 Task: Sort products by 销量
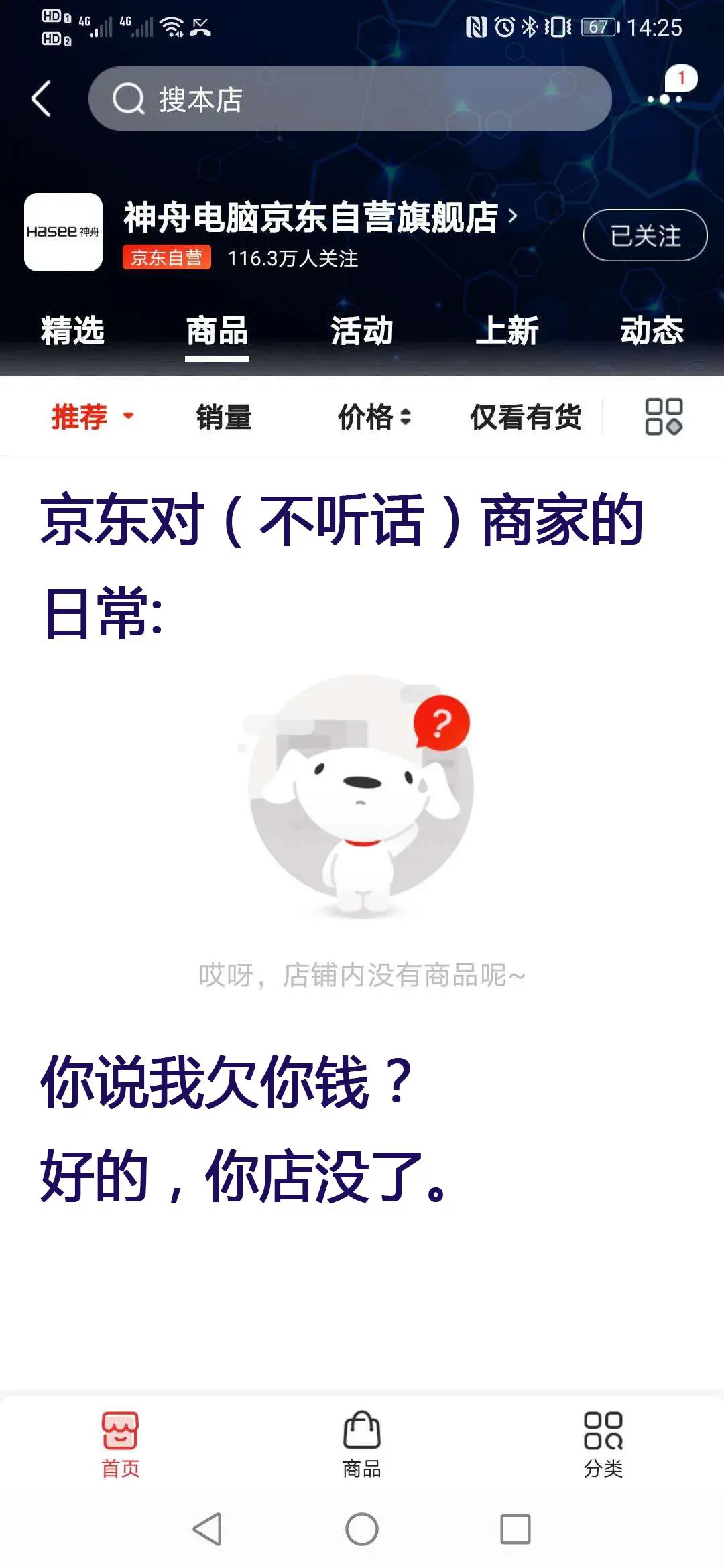point(224,417)
